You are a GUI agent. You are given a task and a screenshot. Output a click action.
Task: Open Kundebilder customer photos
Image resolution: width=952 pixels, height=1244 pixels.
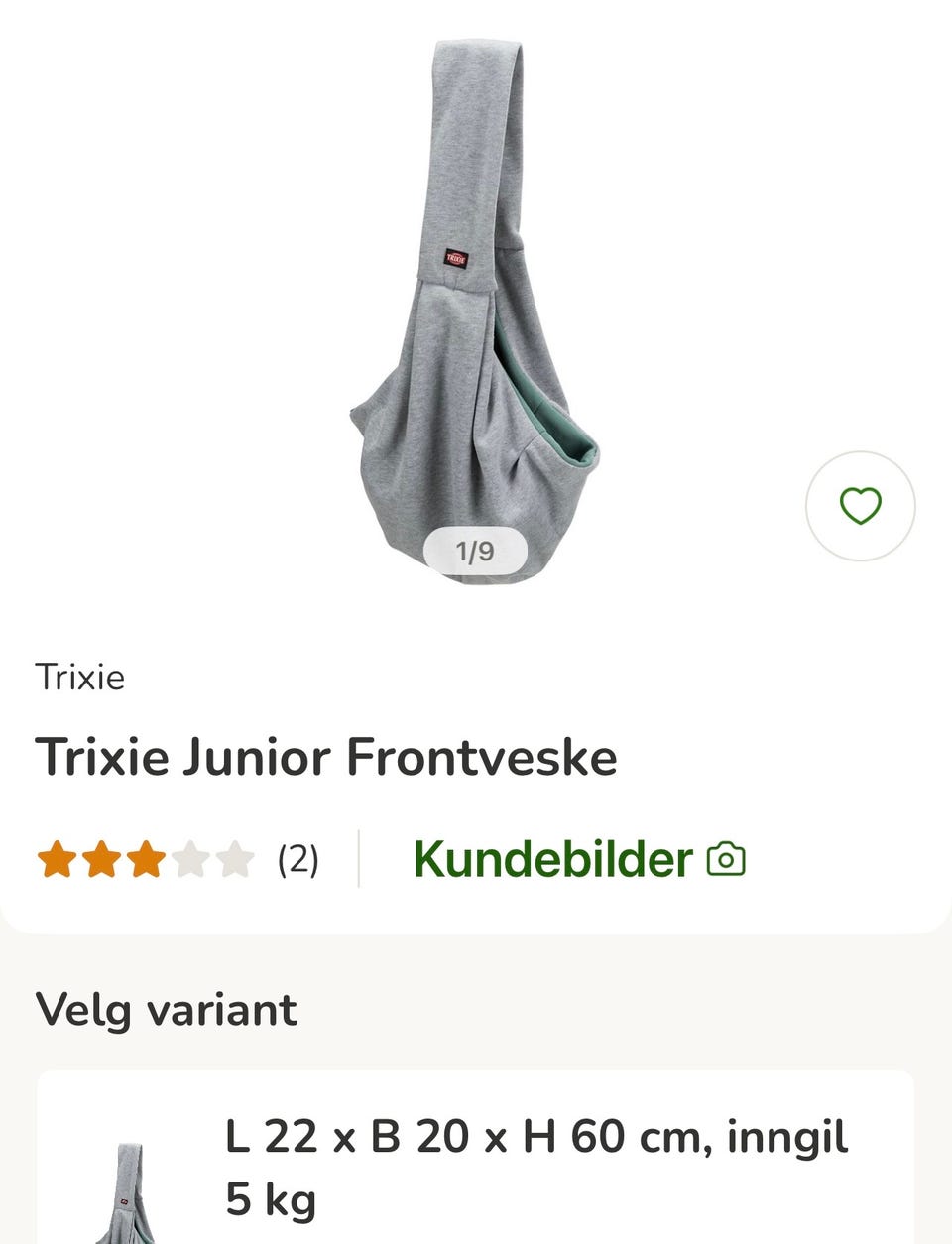tap(578, 859)
